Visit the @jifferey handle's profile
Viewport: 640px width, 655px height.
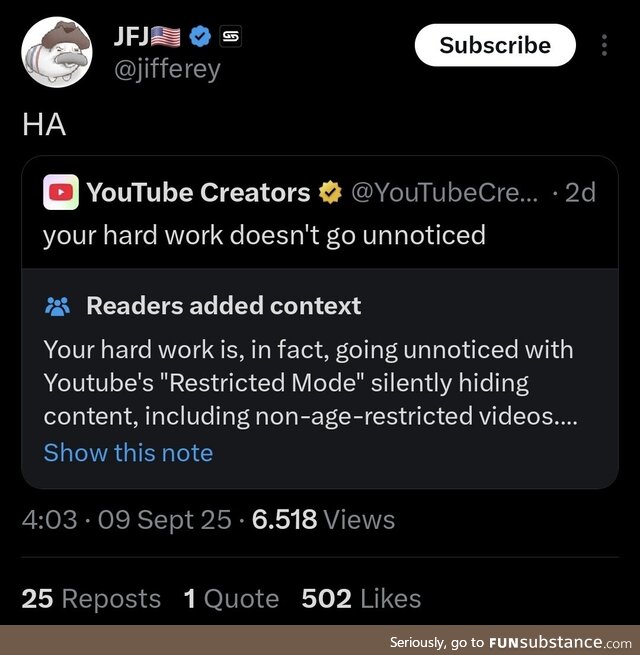point(167,69)
